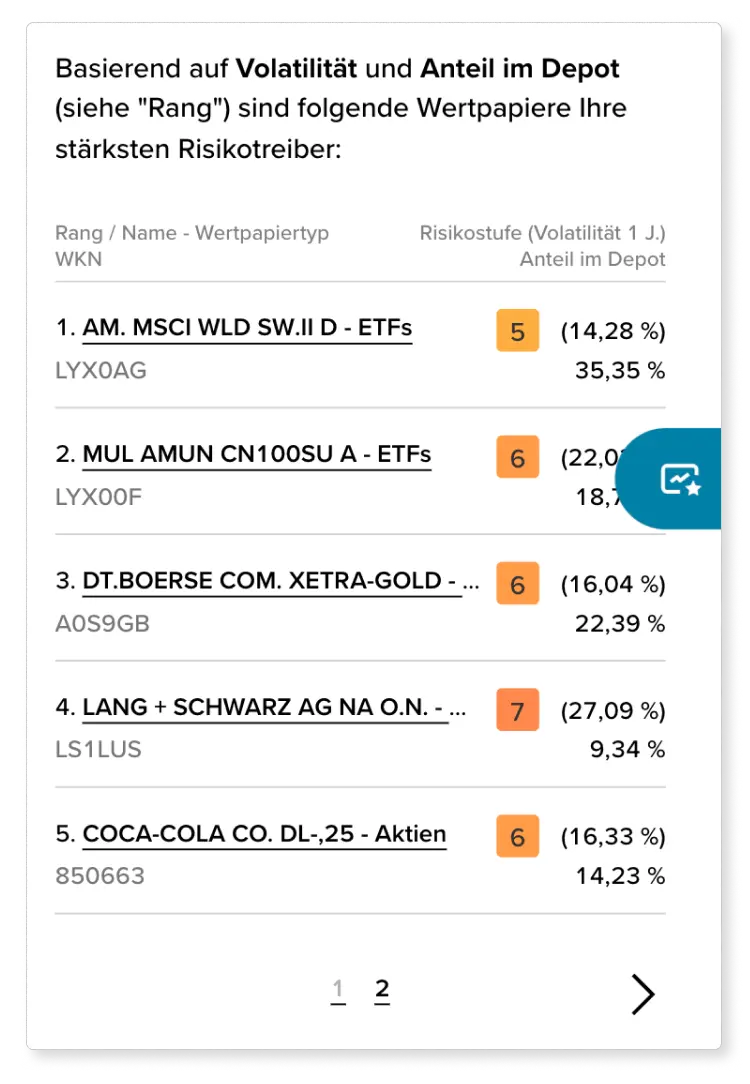The image size is (750, 1084).
Task: Open AM. MSCI WLD SW.II D ETF link
Action: (x=247, y=328)
